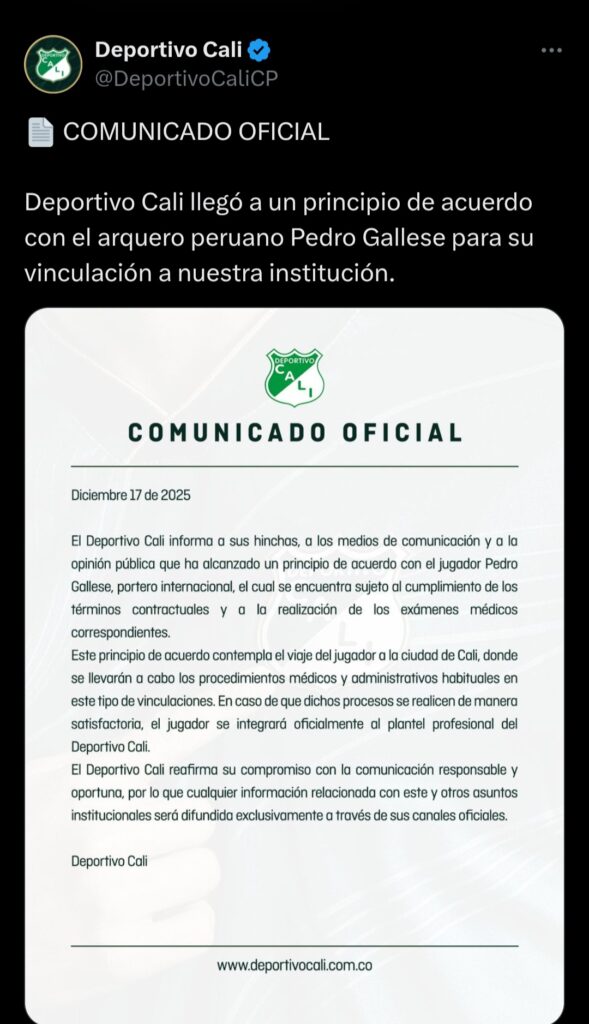The width and height of the screenshot is (589, 1024).
Task: Open Deportivo Cali's profile picture
Action: [x=53, y=64]
